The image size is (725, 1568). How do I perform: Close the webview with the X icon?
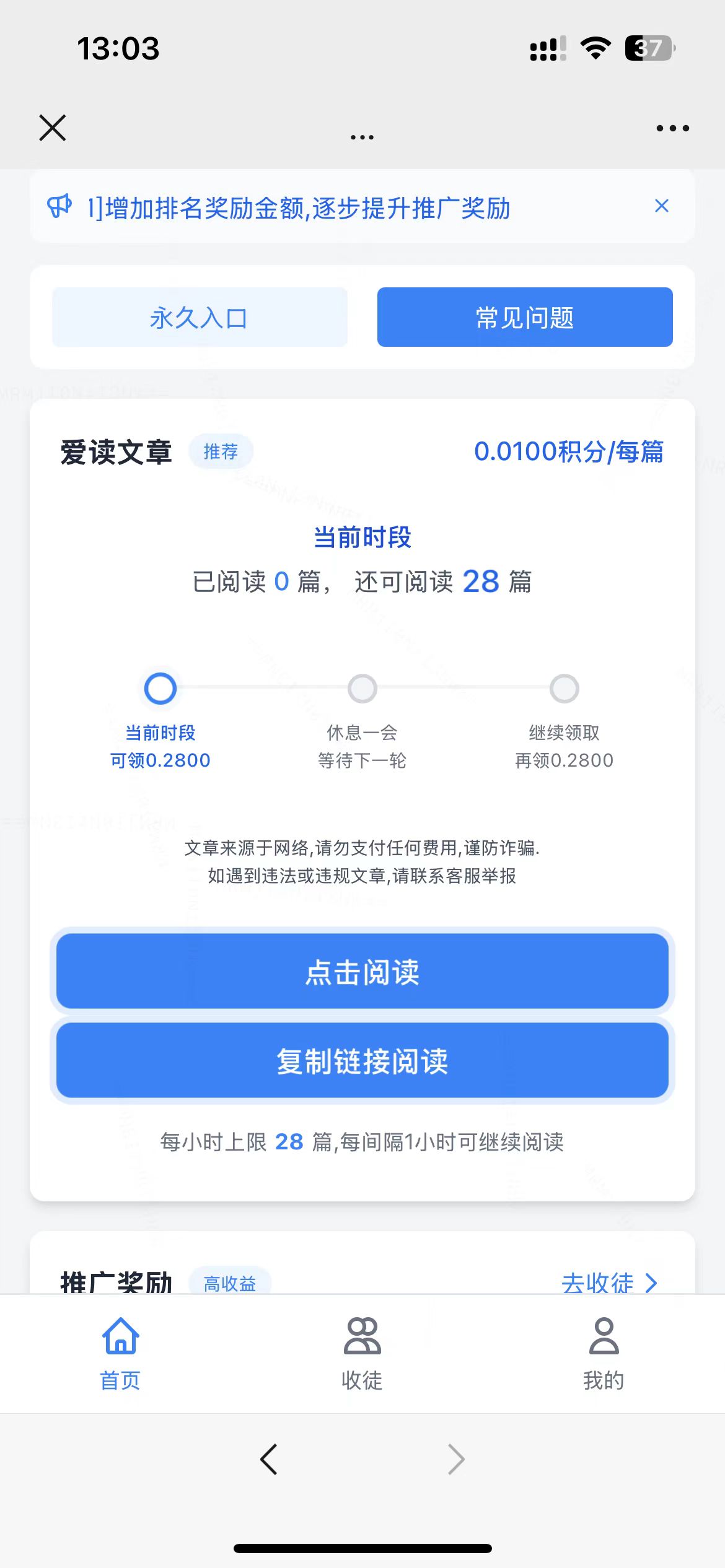click(53, 128)
